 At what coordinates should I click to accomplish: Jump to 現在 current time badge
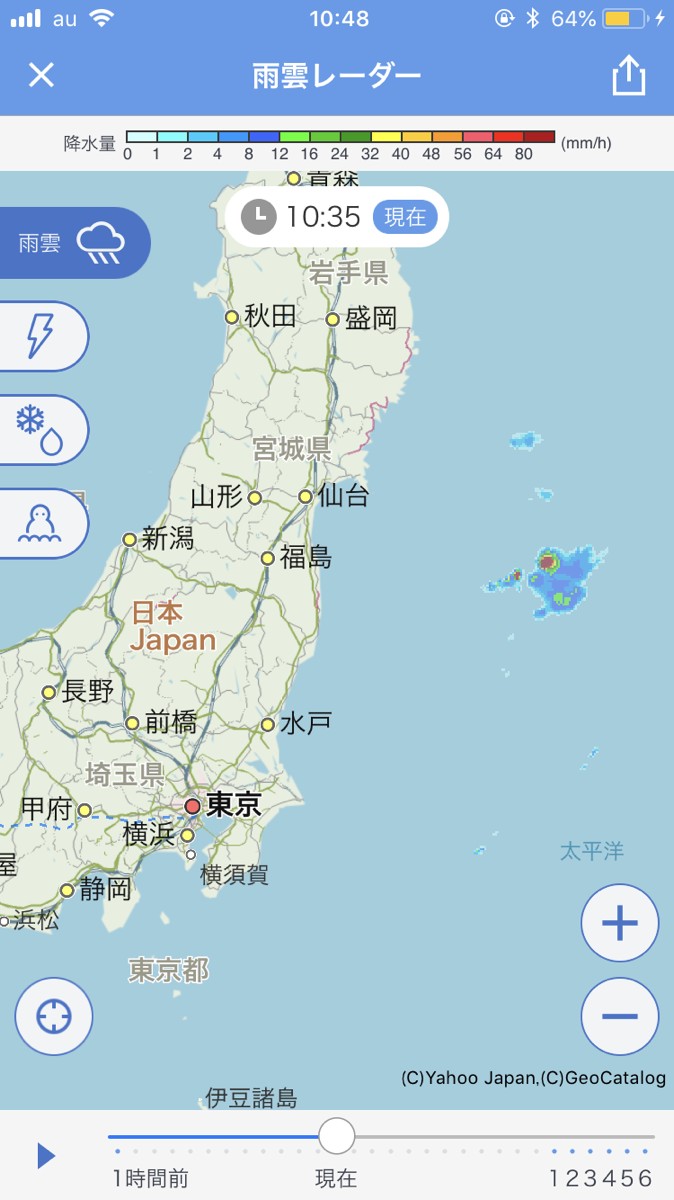405,217
